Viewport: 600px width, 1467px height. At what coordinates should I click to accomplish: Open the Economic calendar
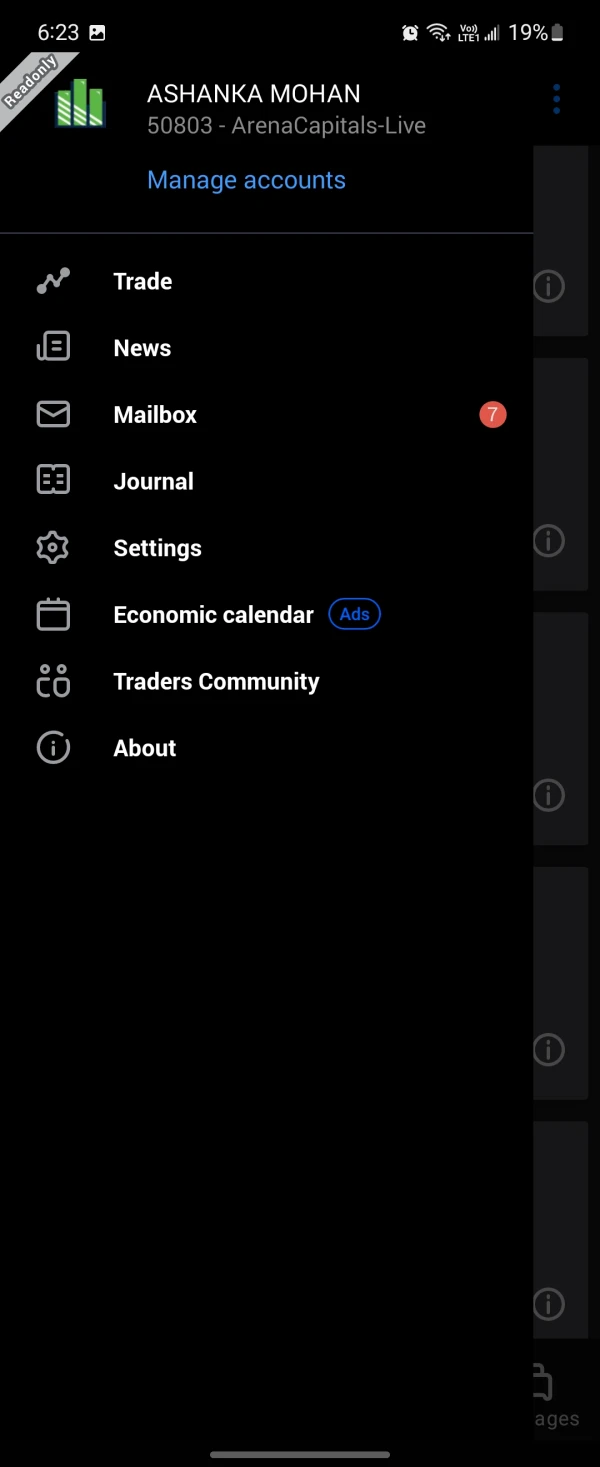click(x=213, y=615)
